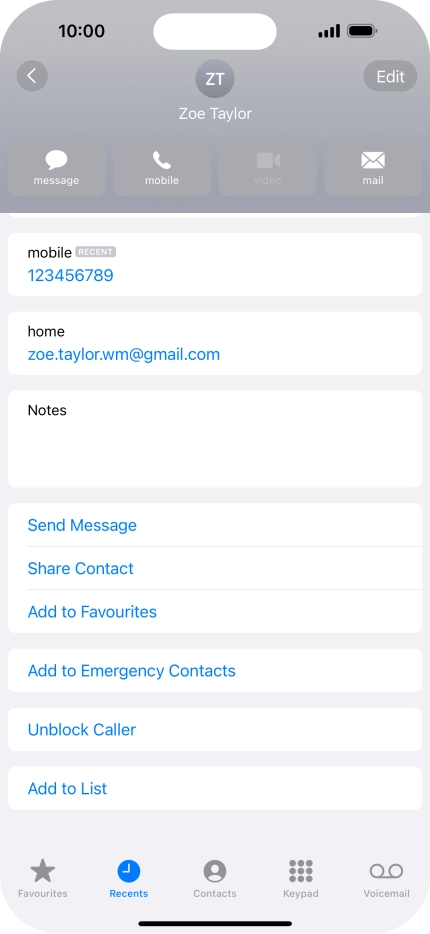Tap the Notes field
The height and width of the screenshot is (934, 430).
click(215, 439)
